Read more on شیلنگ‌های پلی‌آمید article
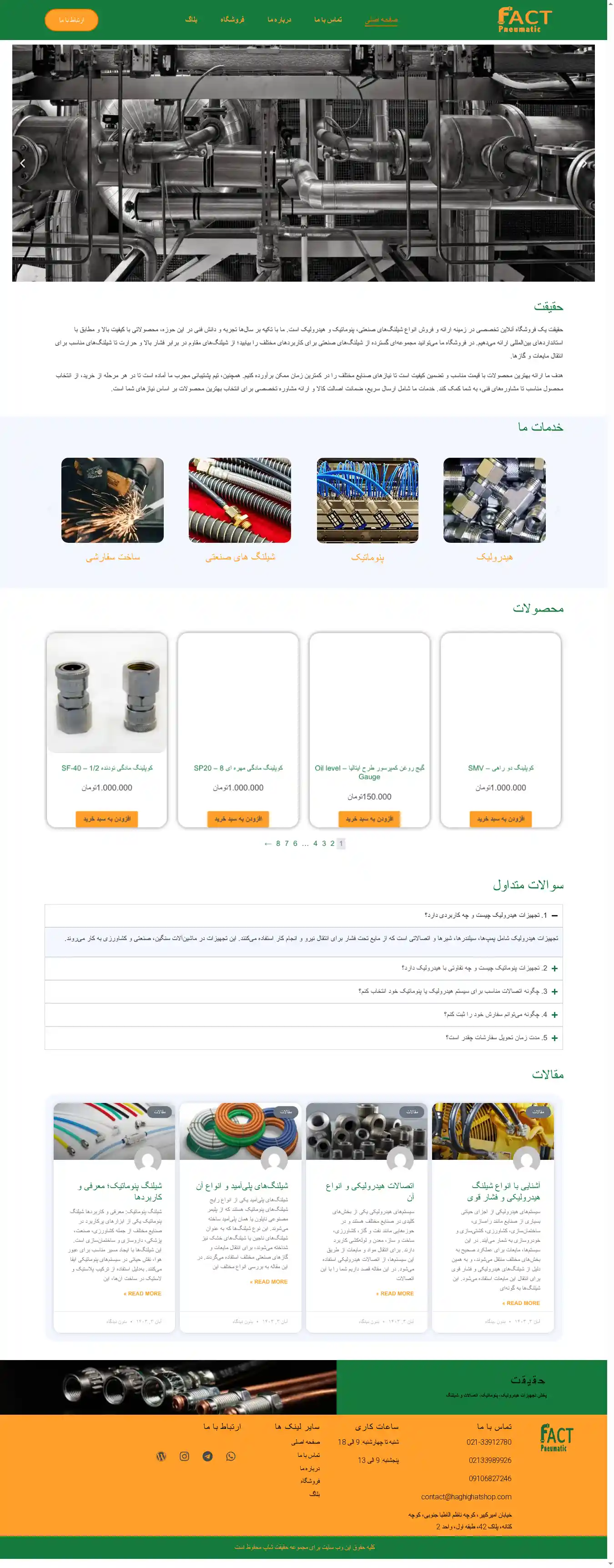The image size is (614, 1568). (x=268, y=1282)
